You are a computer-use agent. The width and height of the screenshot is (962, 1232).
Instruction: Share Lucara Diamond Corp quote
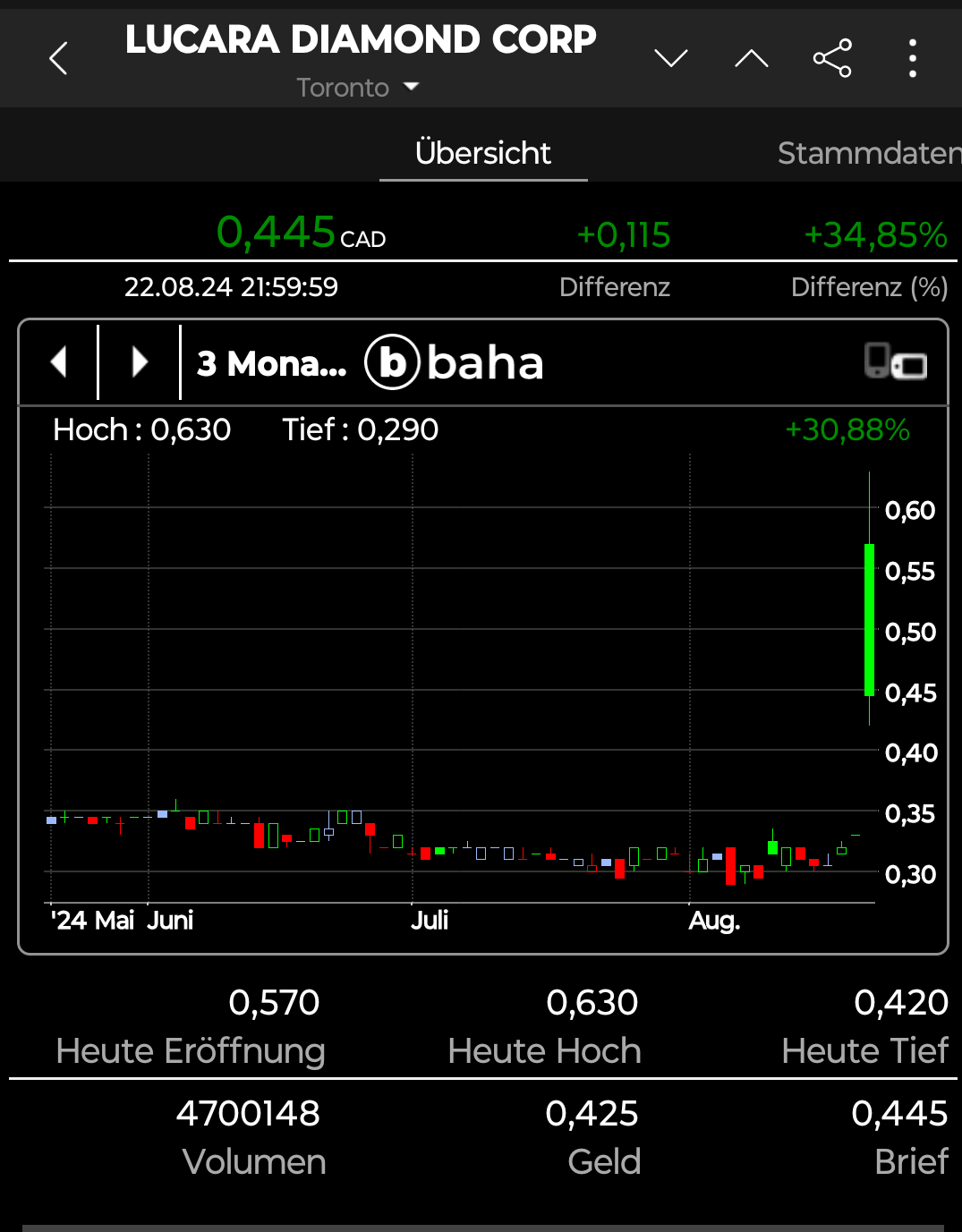coord(831,59)
